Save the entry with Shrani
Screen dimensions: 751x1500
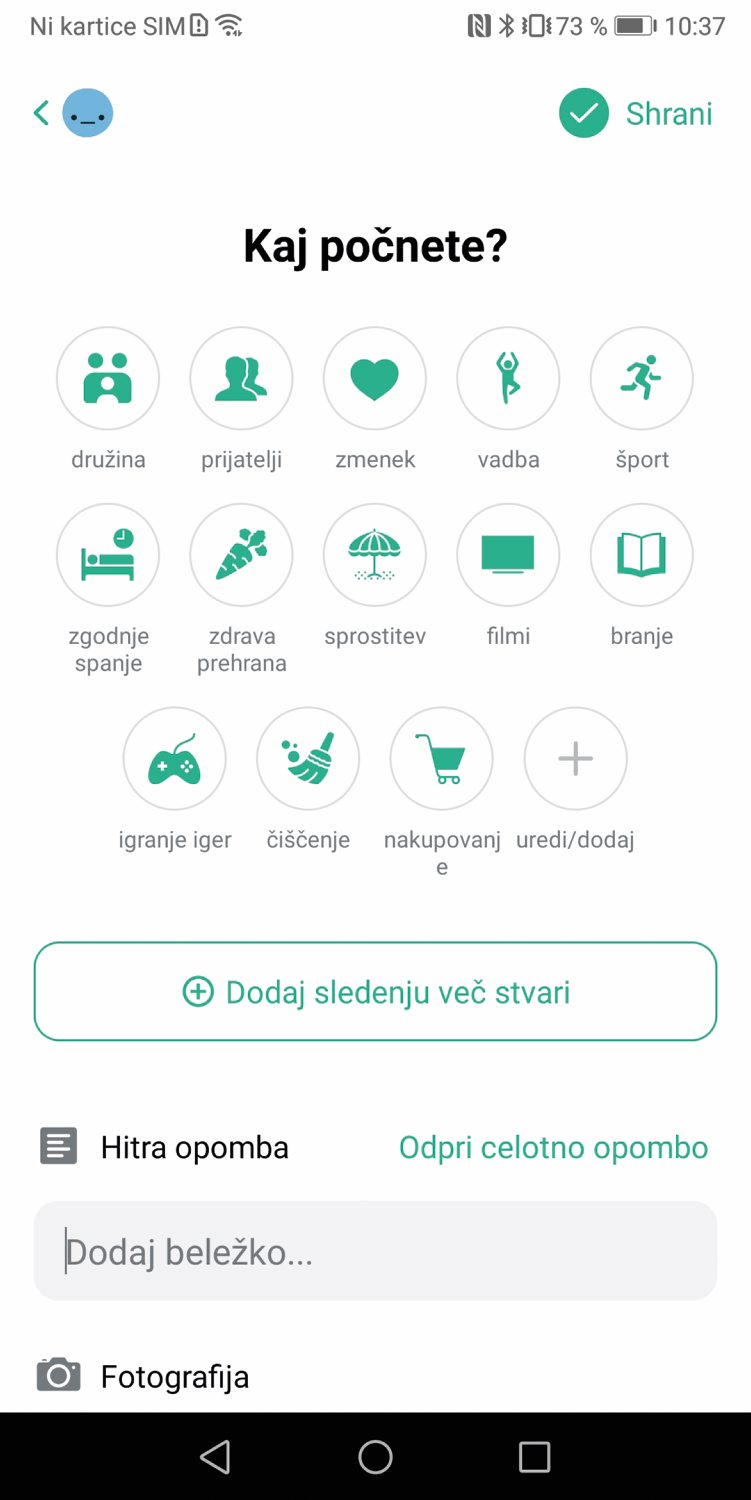(x=636, y=114)
